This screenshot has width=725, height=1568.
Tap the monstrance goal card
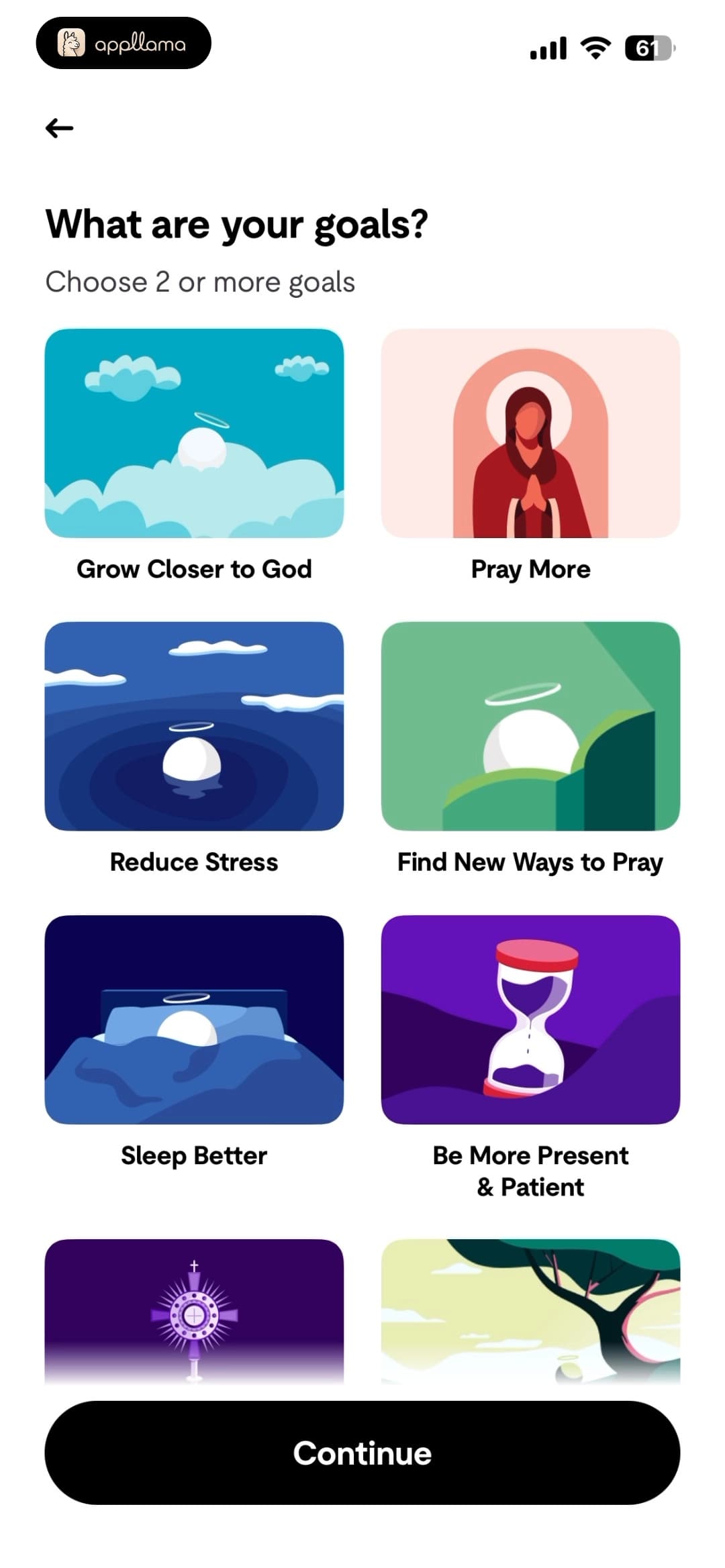pyautogui.click(x=194, y=1311)
